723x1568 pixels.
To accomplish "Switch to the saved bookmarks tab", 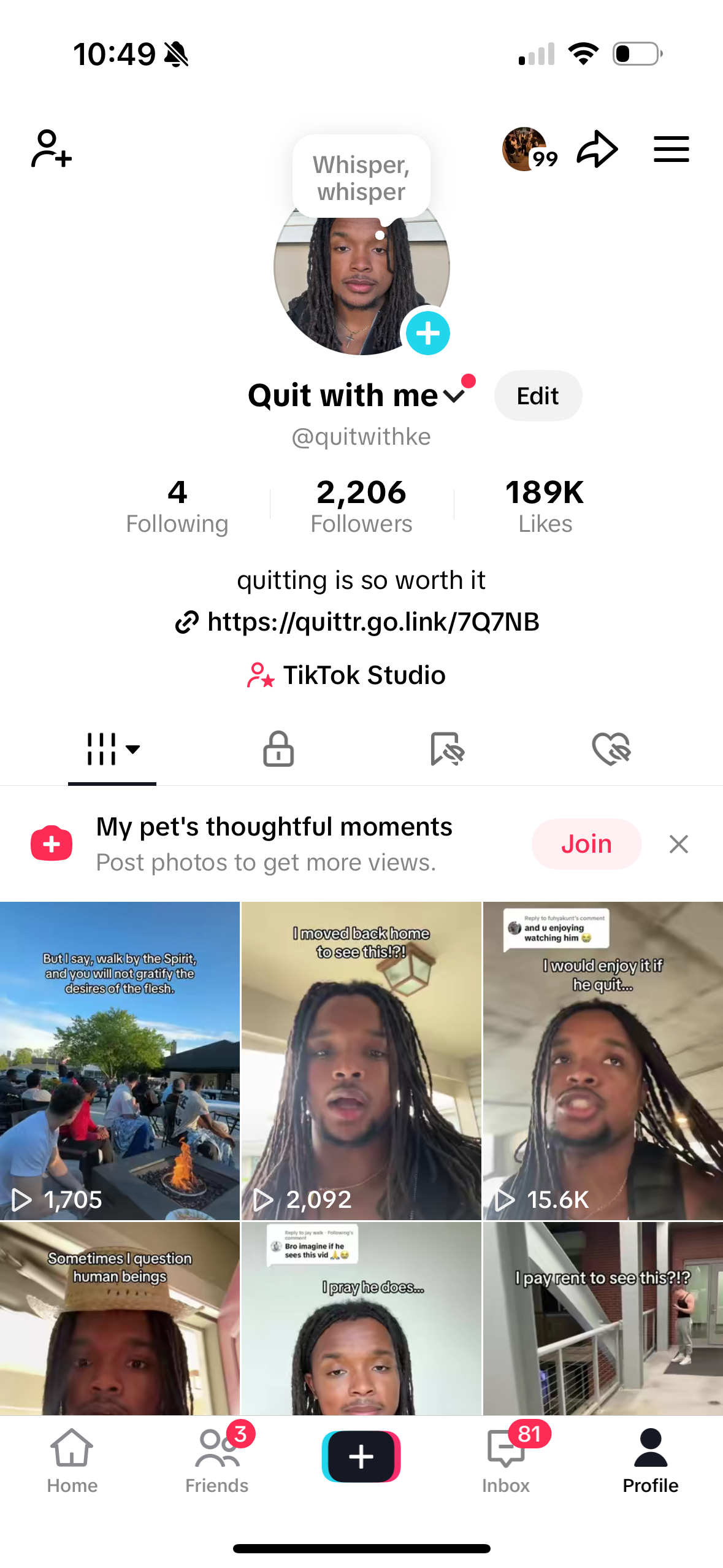I will click(x=446, y=748).
